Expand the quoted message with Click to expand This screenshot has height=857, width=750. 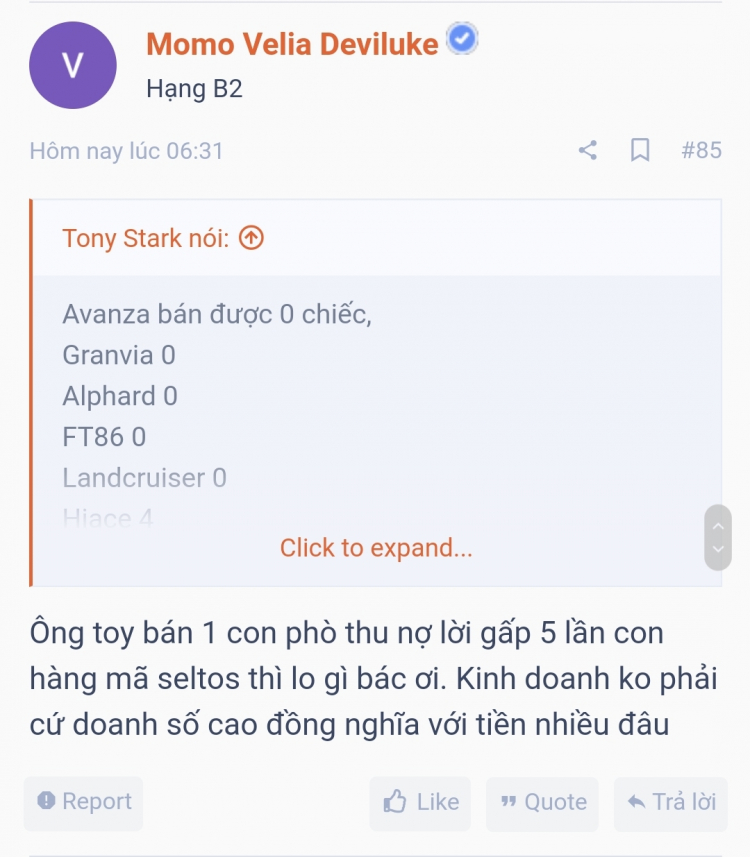(376, 548)
